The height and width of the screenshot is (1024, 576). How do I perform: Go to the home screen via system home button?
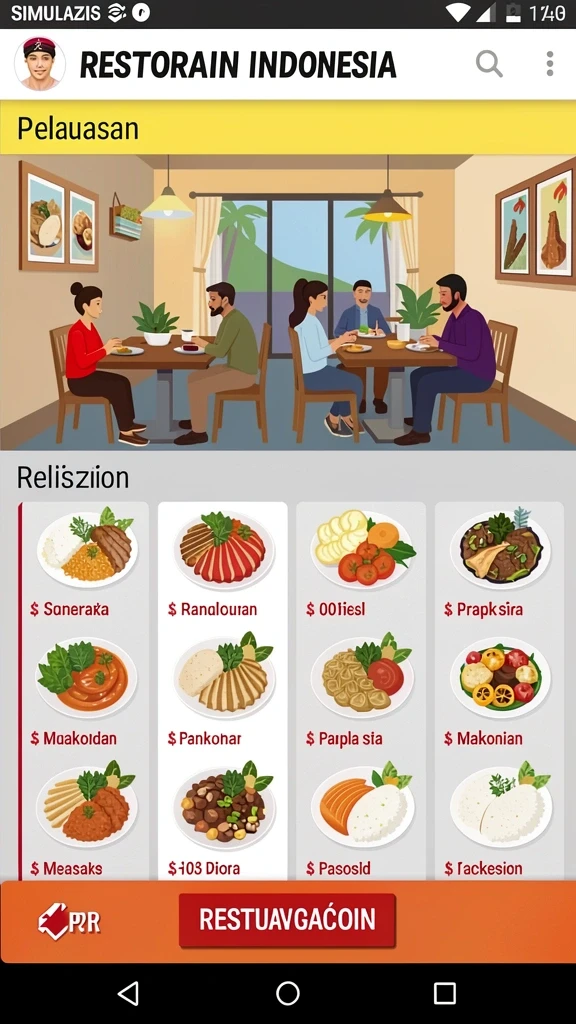(x=288, y=993)
